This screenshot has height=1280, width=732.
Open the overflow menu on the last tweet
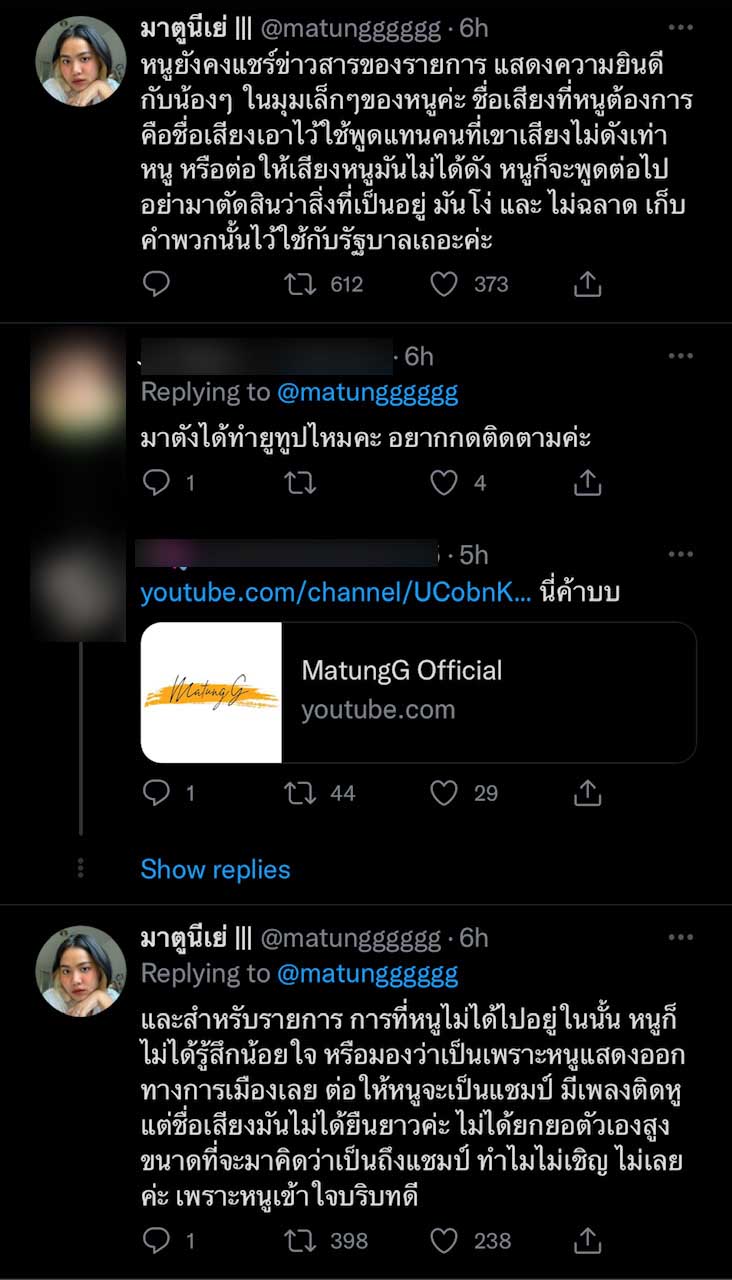pyautogui.click(x=681, y=937)
